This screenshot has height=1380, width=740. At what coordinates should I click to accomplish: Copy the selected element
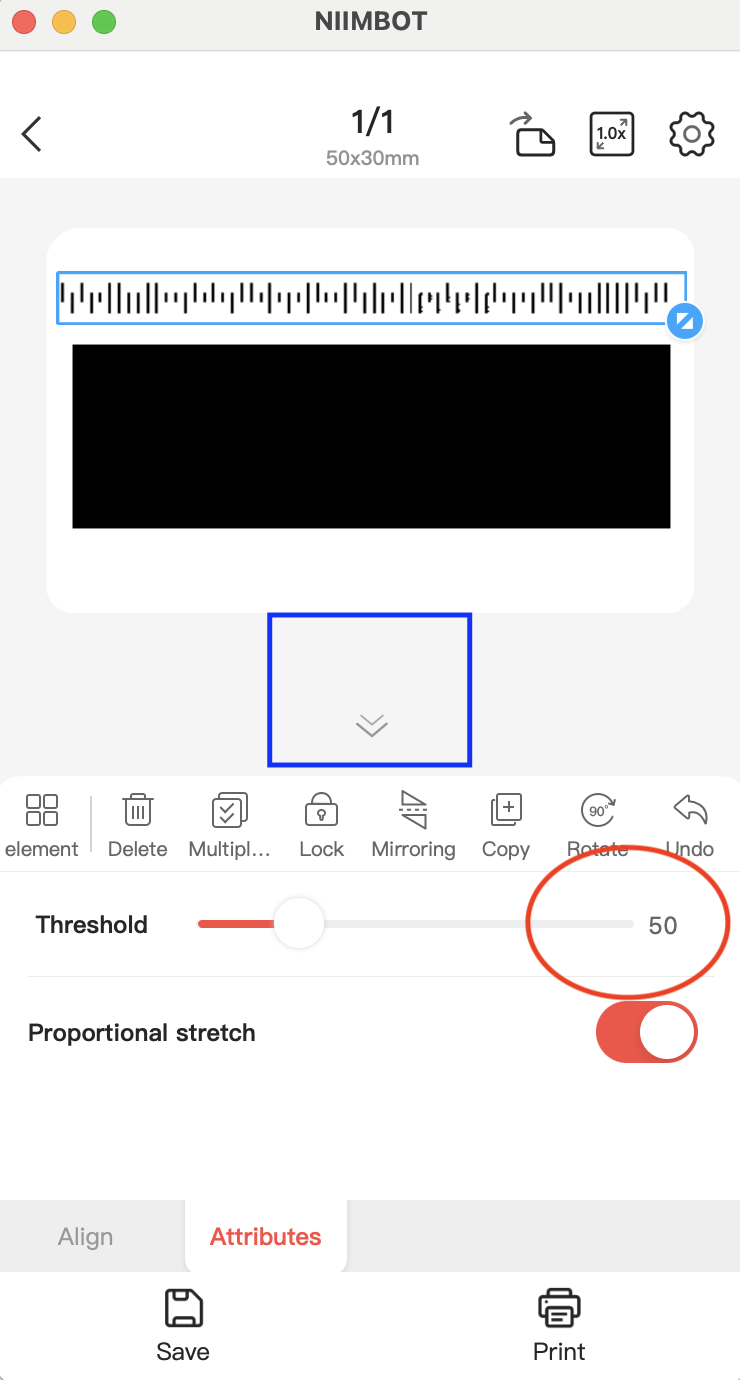506,825
